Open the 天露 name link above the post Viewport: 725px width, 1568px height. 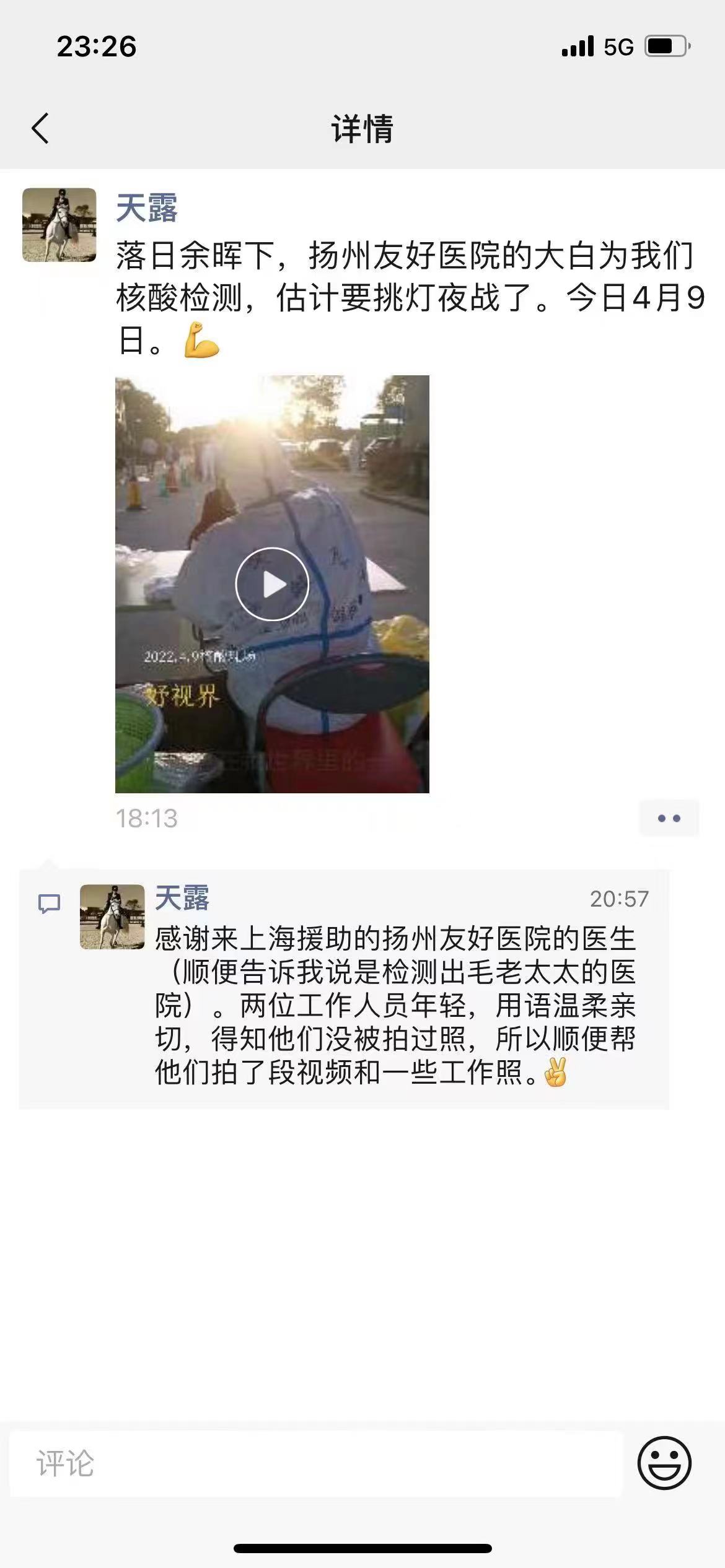click(147, 207)
